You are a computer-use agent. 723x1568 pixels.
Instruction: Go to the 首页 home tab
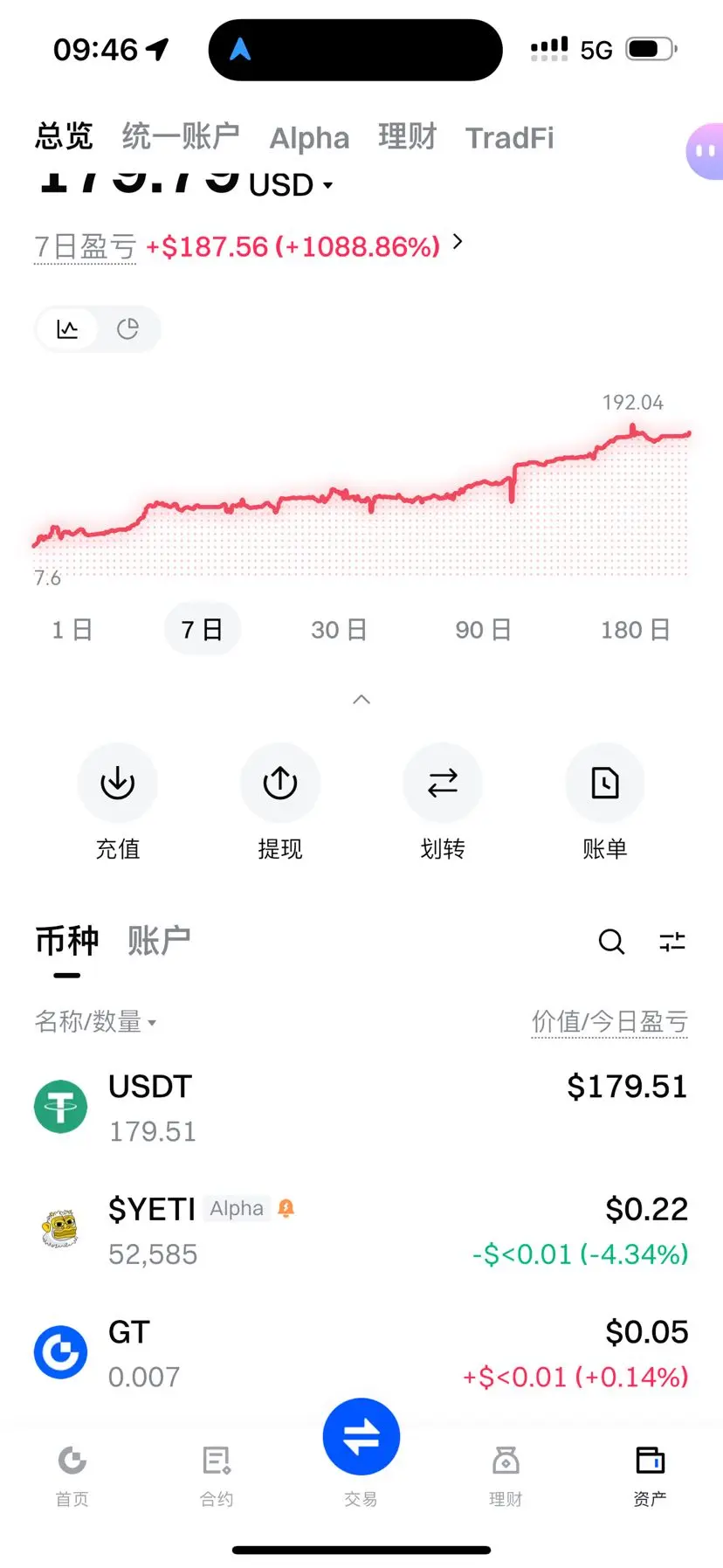tap(72, 1475)
